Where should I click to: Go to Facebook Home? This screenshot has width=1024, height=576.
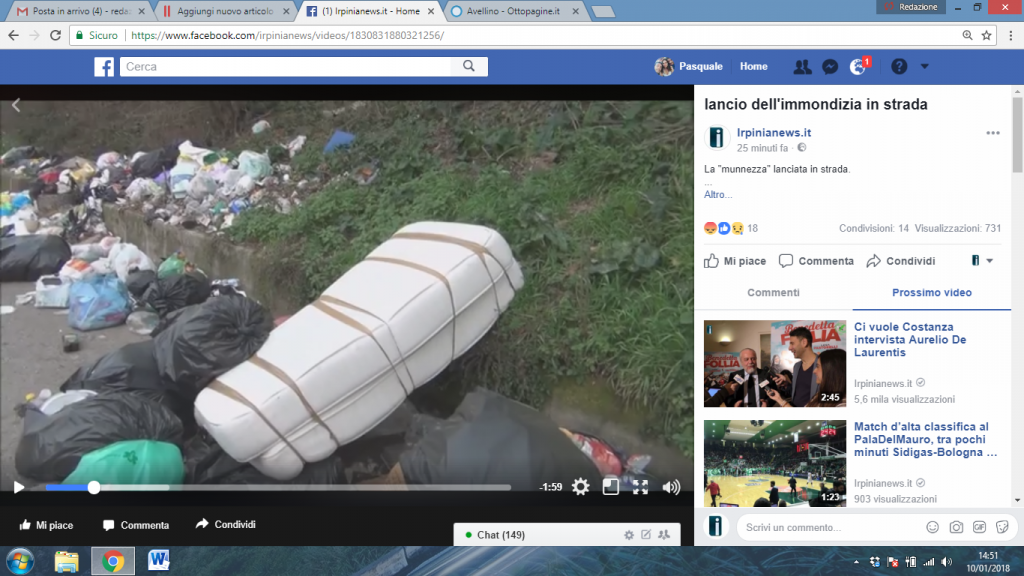[753, 67]
